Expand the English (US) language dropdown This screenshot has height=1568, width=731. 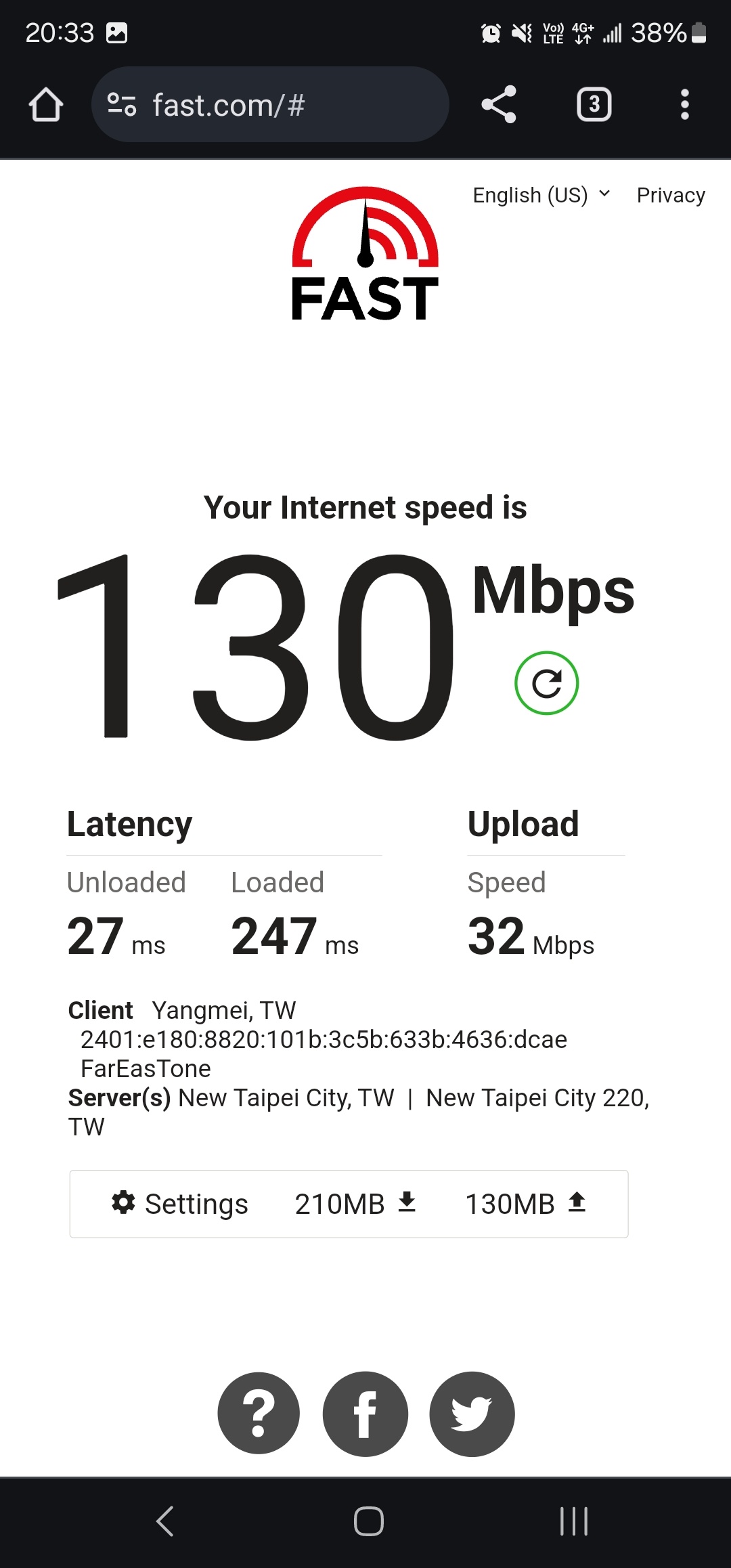coord(541,195)
